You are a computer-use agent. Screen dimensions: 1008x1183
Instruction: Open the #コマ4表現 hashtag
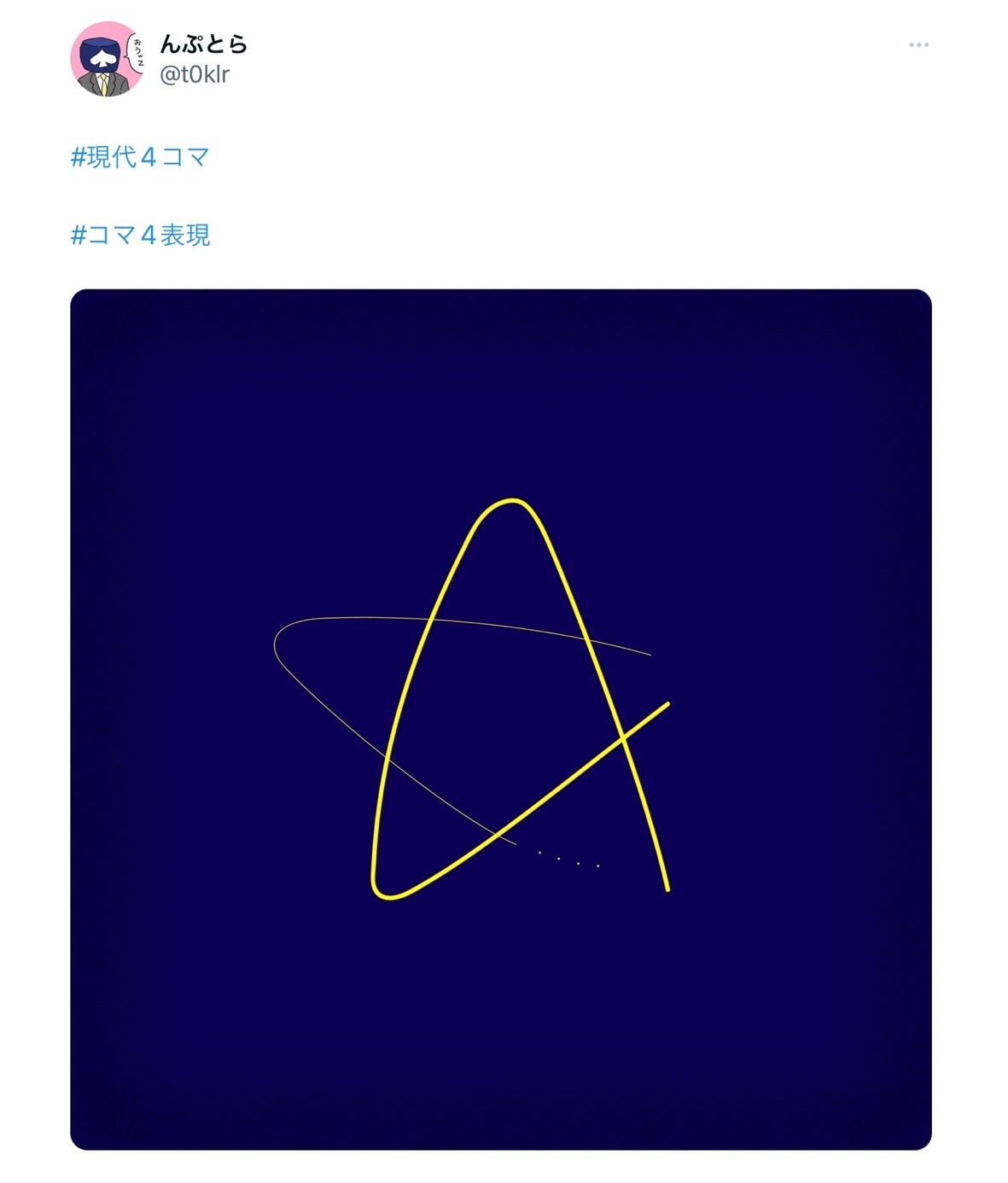coord(140,235)
